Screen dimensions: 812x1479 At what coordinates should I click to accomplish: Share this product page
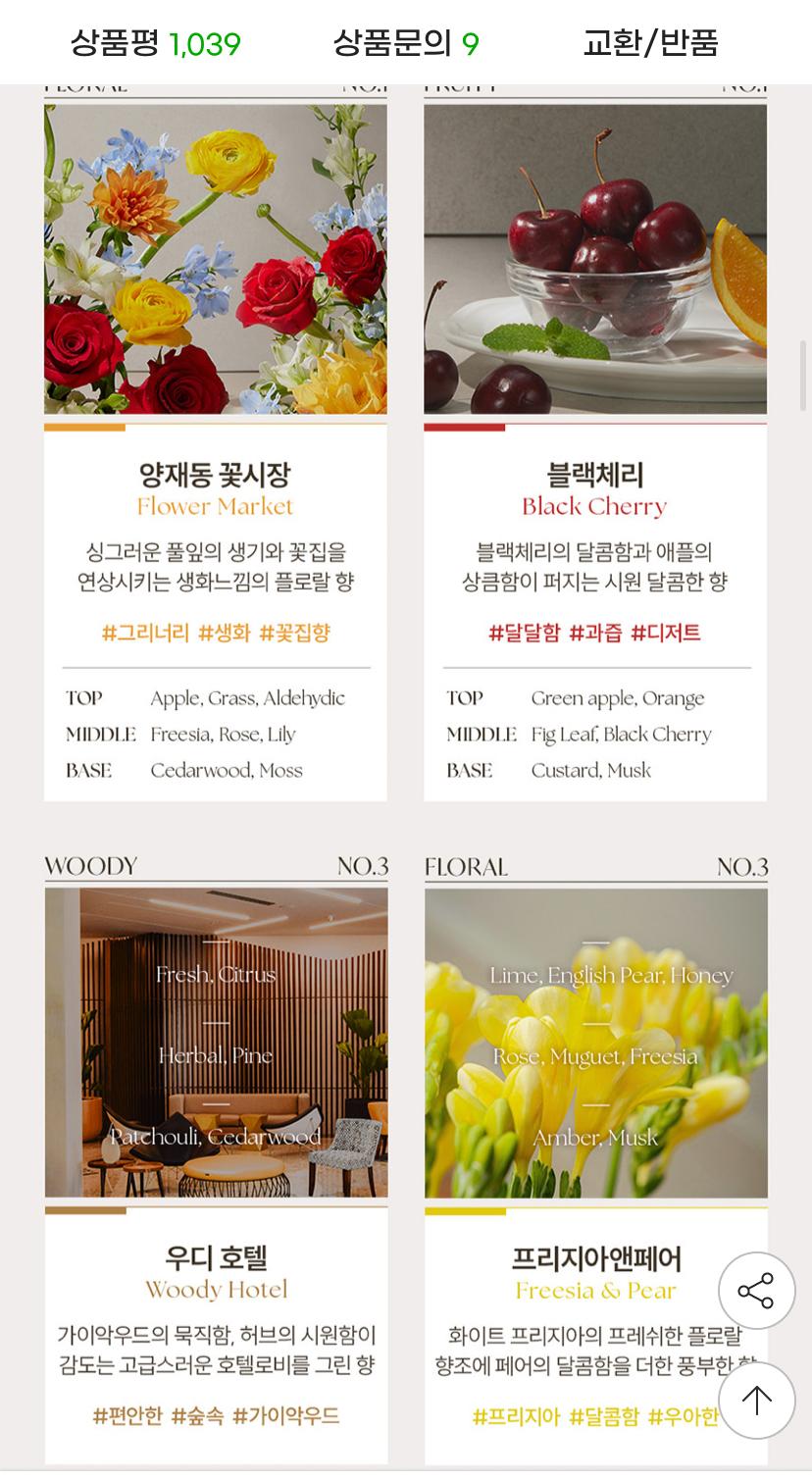tap(756, 1291)
